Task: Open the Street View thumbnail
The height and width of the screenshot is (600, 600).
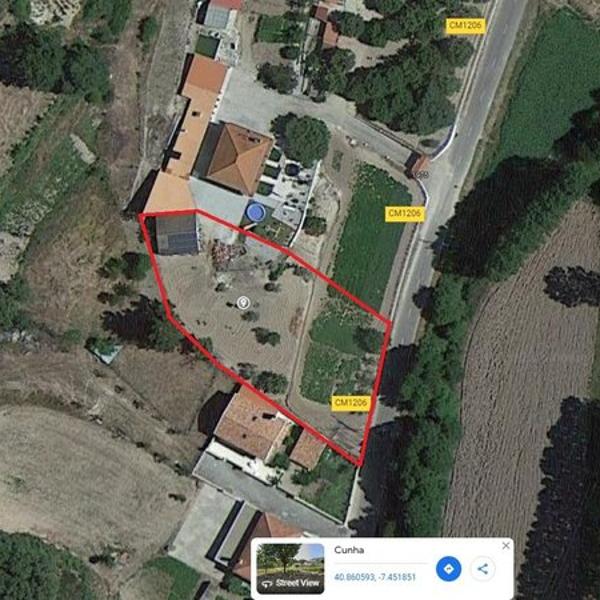Action: tap(290, 568)
